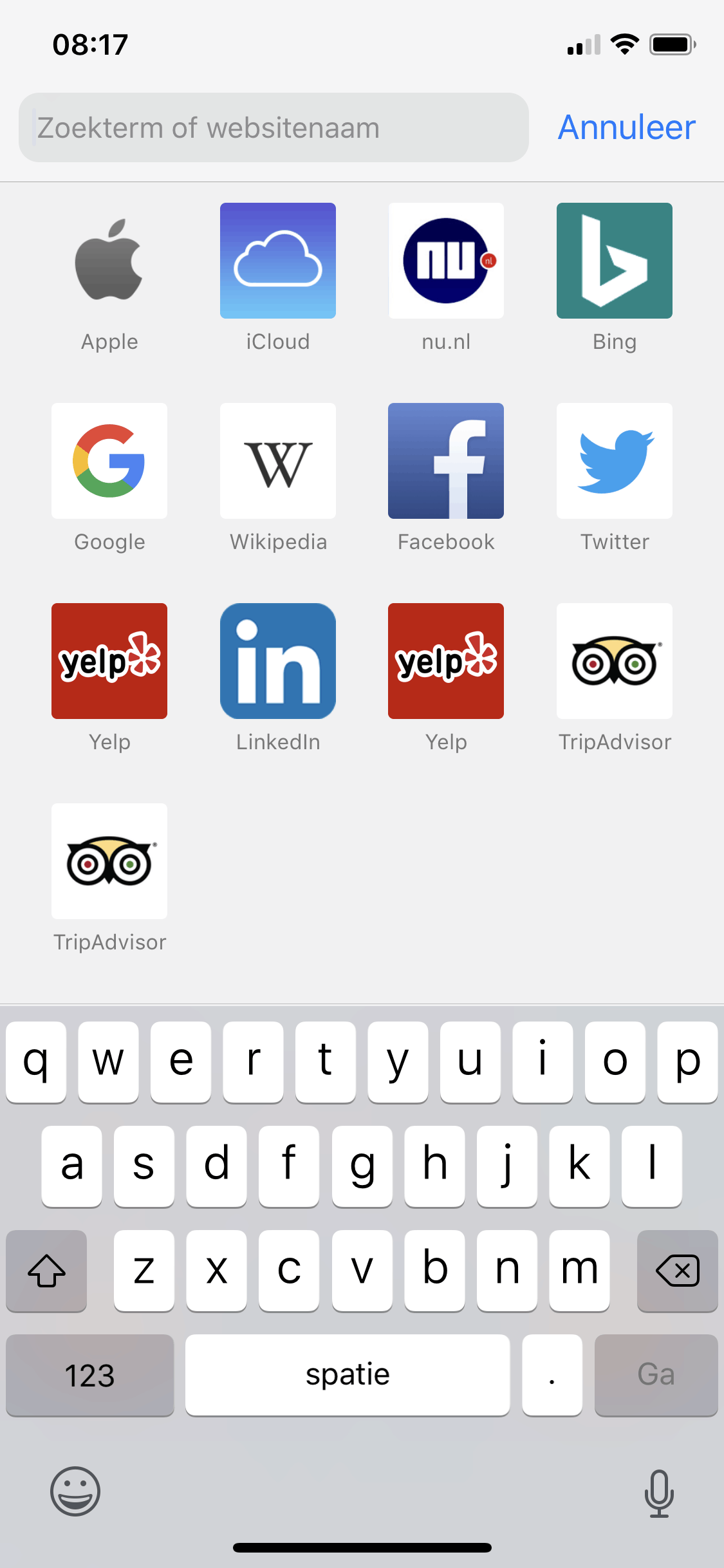
Task: Switch the keyboard to 123 numbers
Action: pos(90,1375)
